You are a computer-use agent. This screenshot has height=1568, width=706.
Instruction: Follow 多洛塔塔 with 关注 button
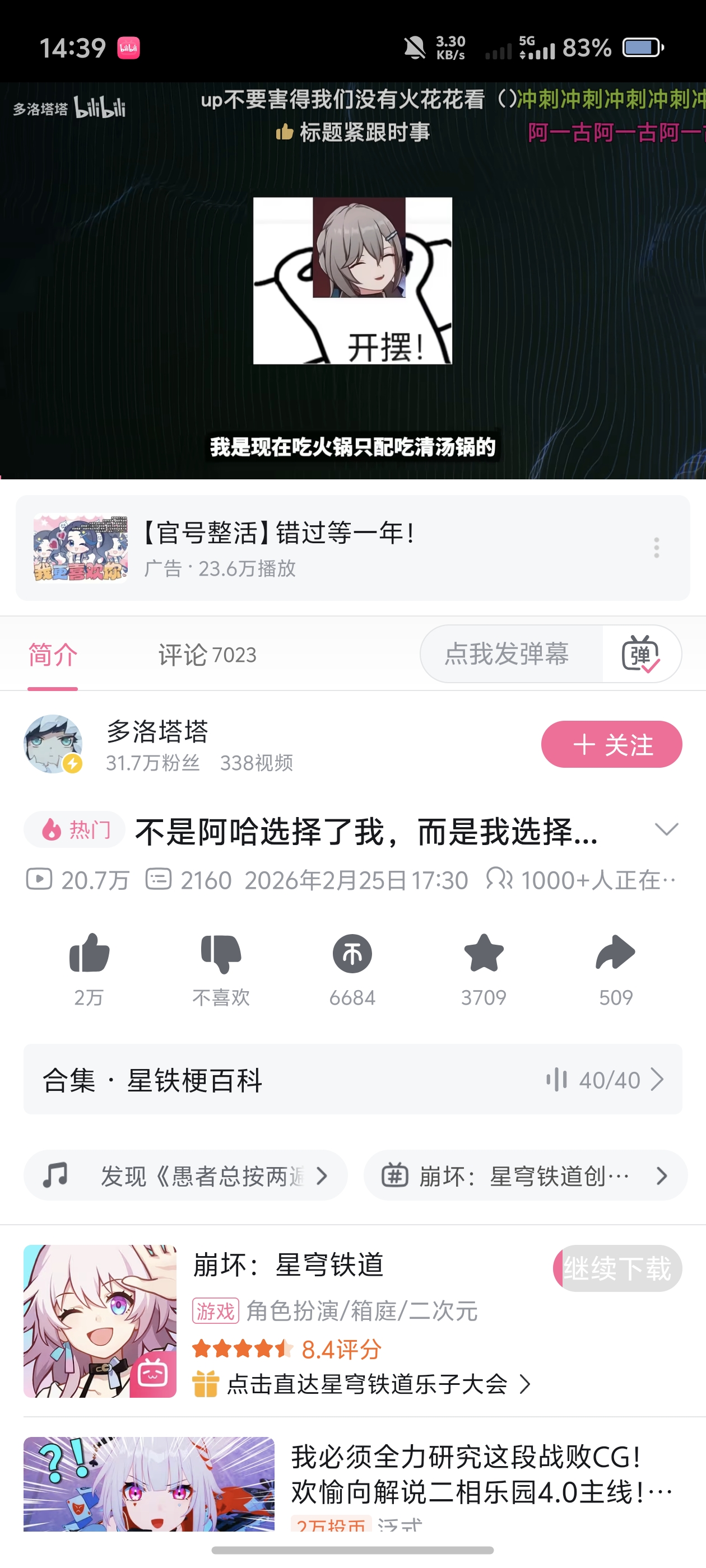pos(611,744)
